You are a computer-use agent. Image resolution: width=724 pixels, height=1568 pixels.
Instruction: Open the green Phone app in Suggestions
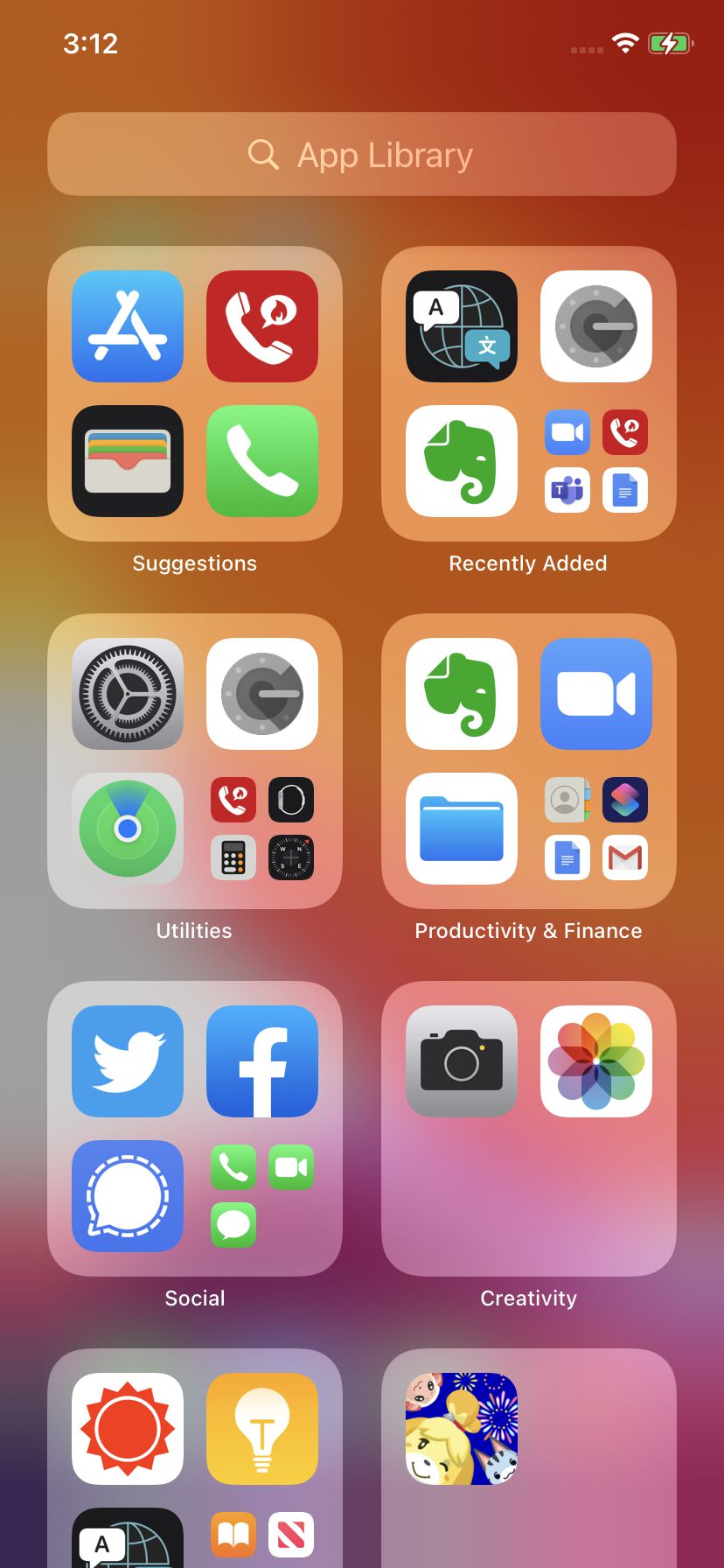click(262, 461)
